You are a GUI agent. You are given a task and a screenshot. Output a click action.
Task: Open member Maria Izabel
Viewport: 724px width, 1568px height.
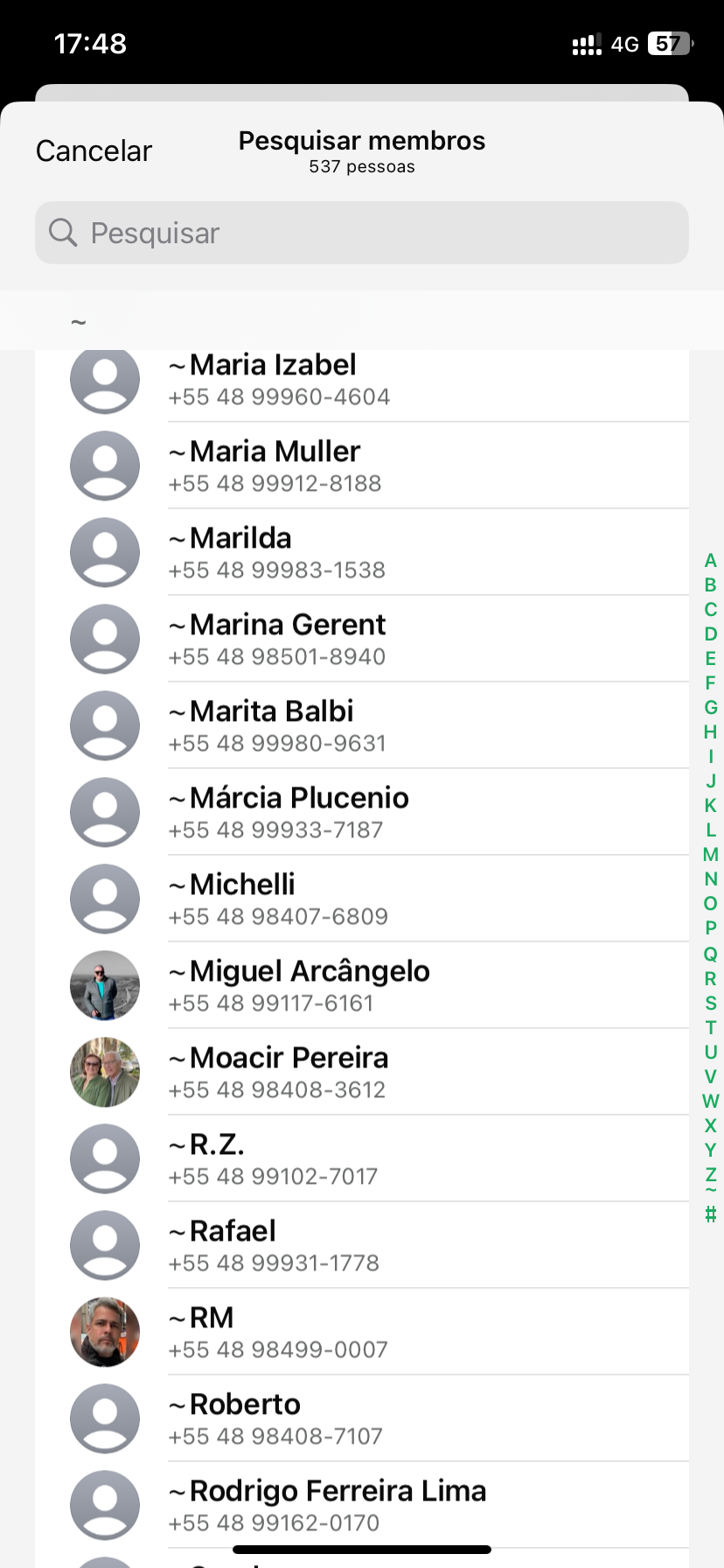pyautogui.click(x=362, y=380)
